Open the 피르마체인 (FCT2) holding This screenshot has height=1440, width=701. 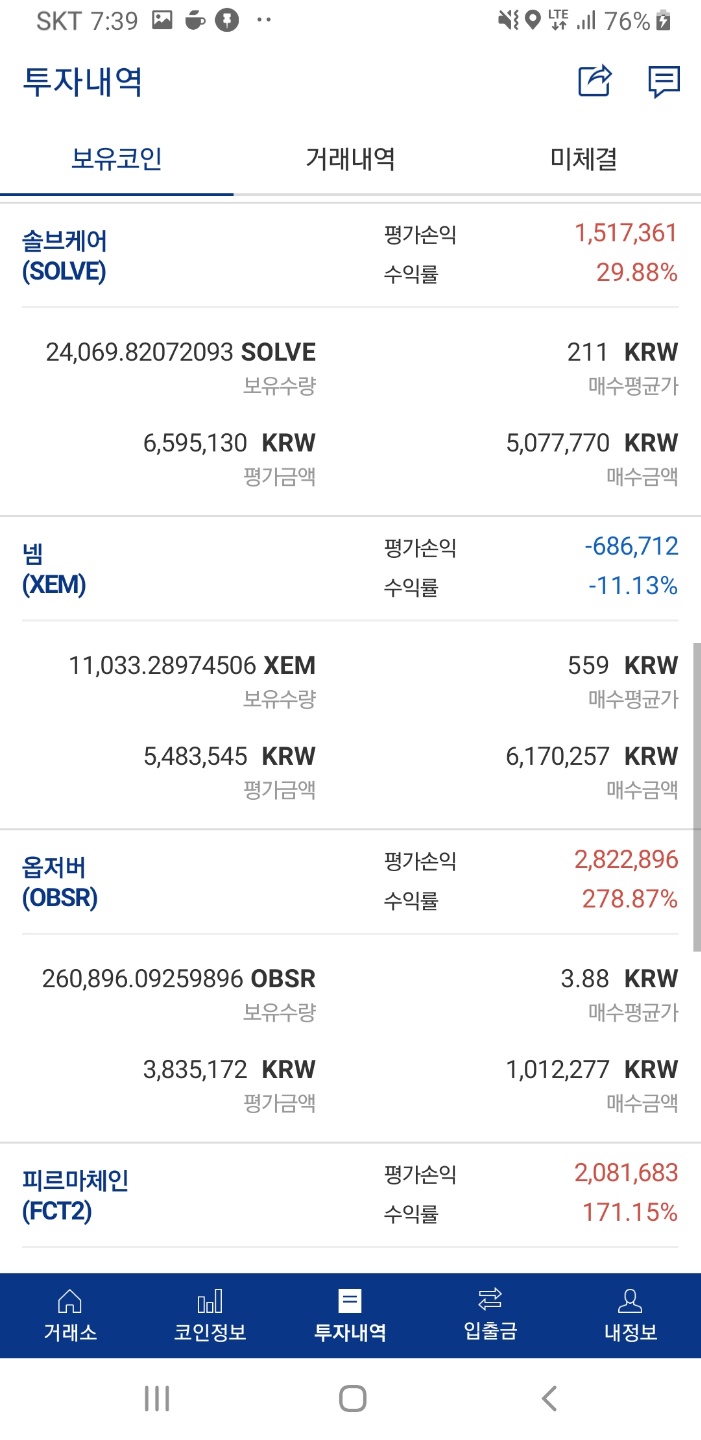[x=76, y=1195]
